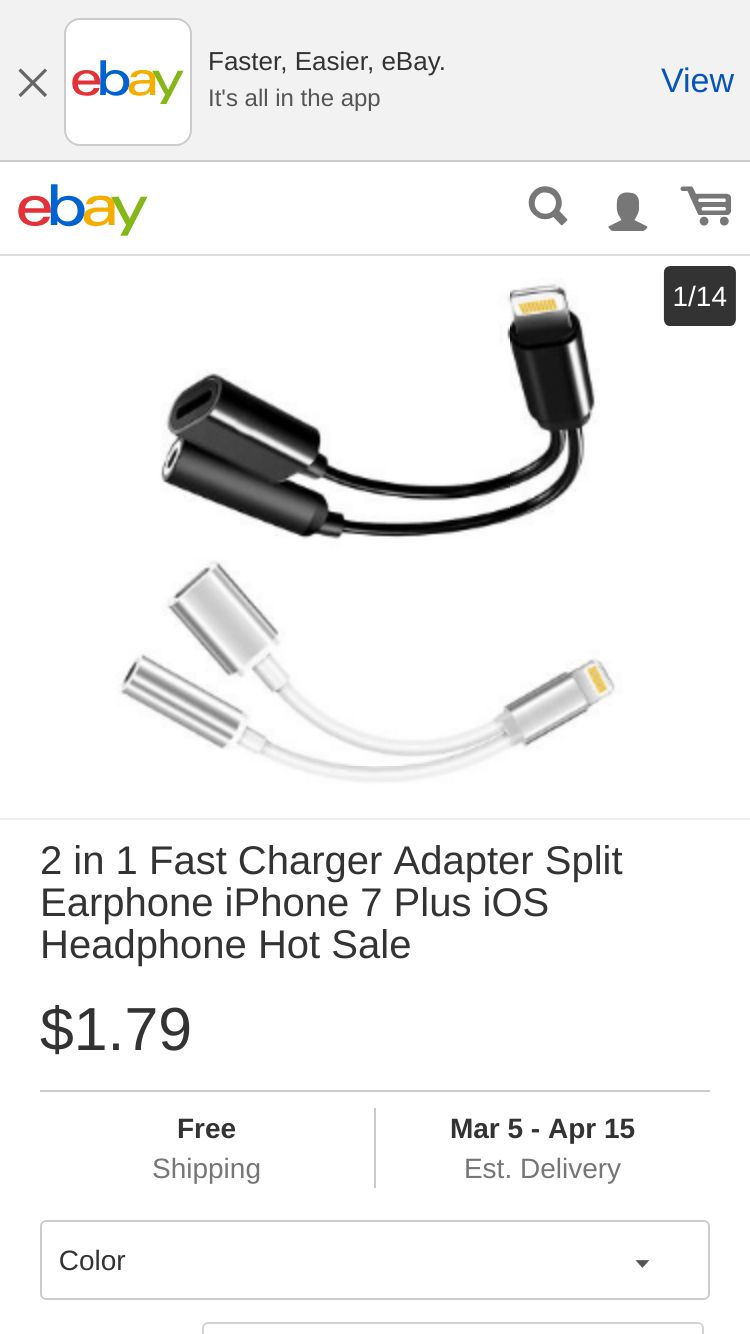
Task: Expand the Color dropdown
Action: (375, 1260)
